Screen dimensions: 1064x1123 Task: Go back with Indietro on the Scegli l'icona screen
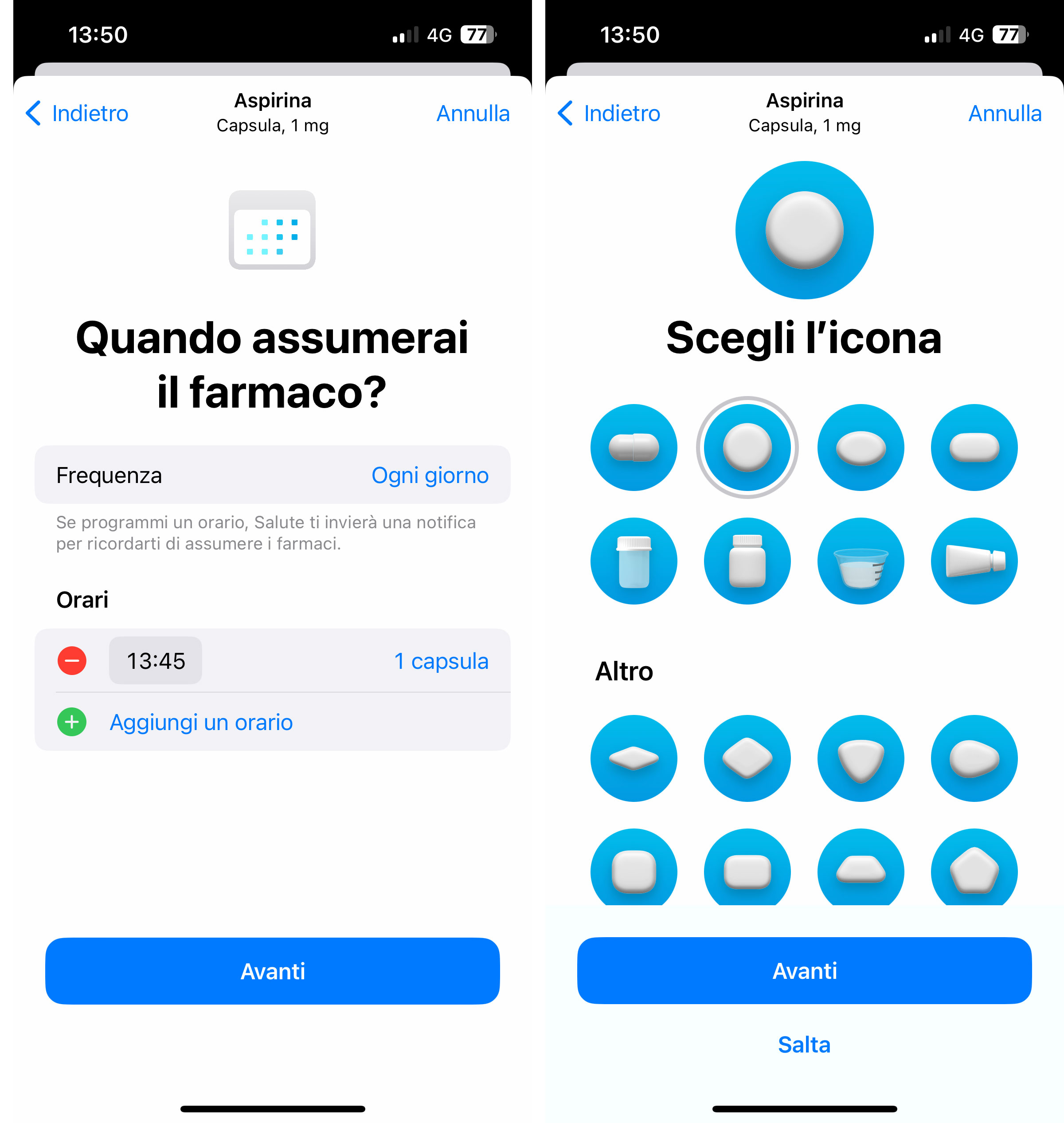coord(610,114)
